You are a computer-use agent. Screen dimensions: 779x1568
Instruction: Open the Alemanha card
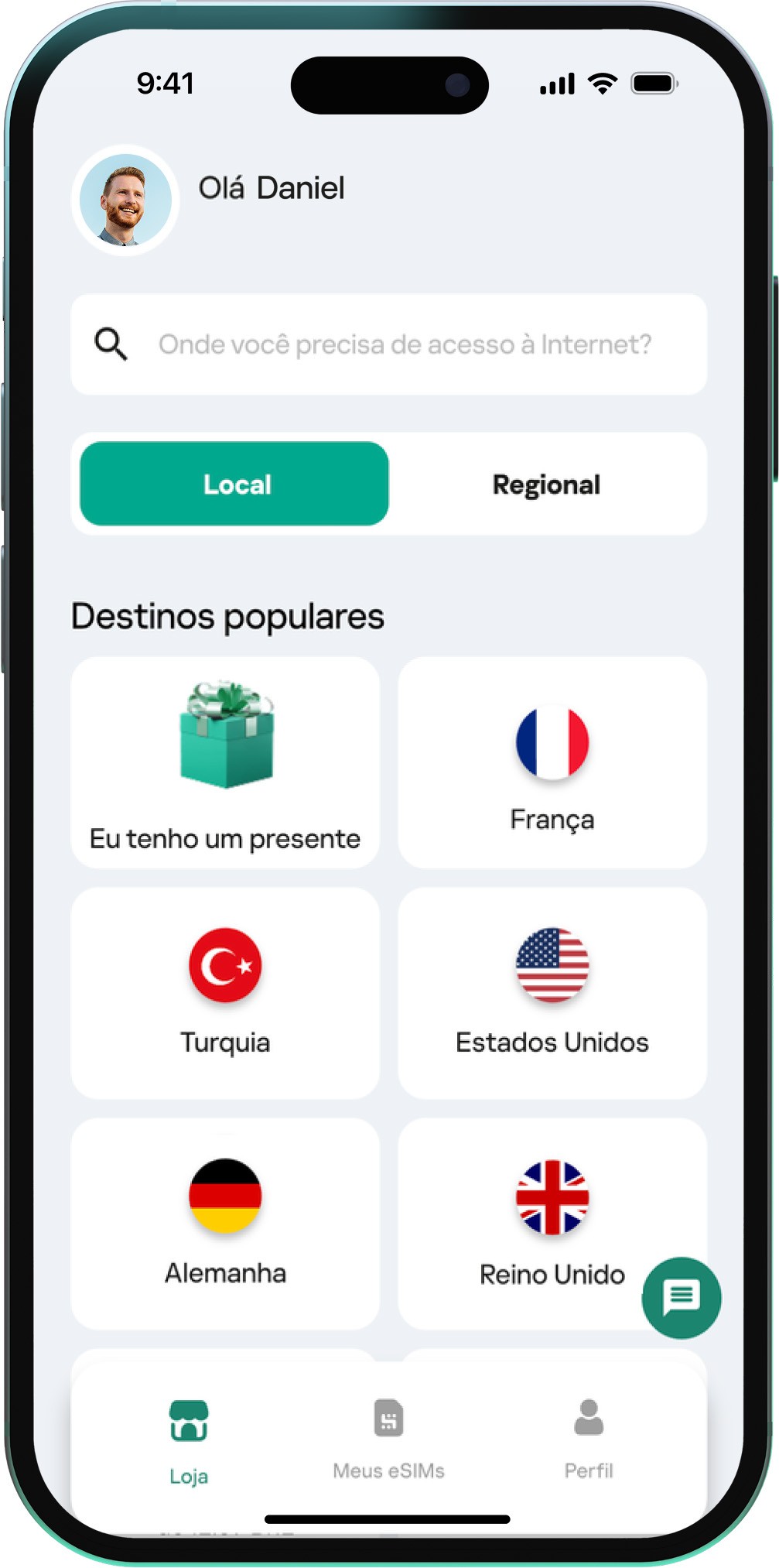pos(225,1224)
